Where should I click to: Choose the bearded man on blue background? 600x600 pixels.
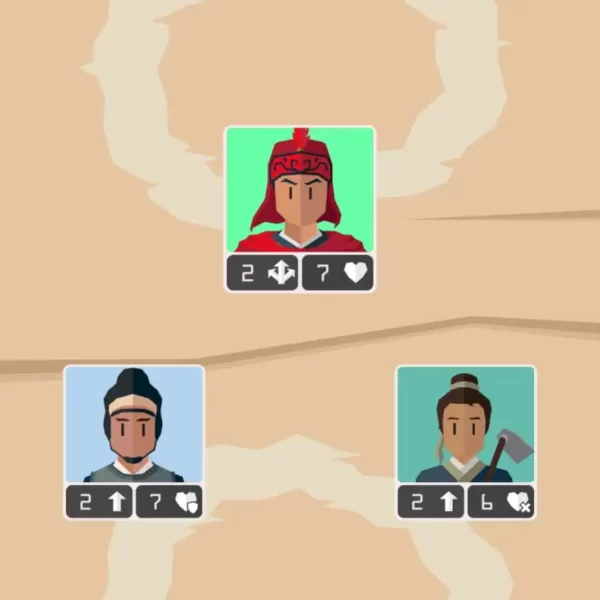(x=134, y=425)
